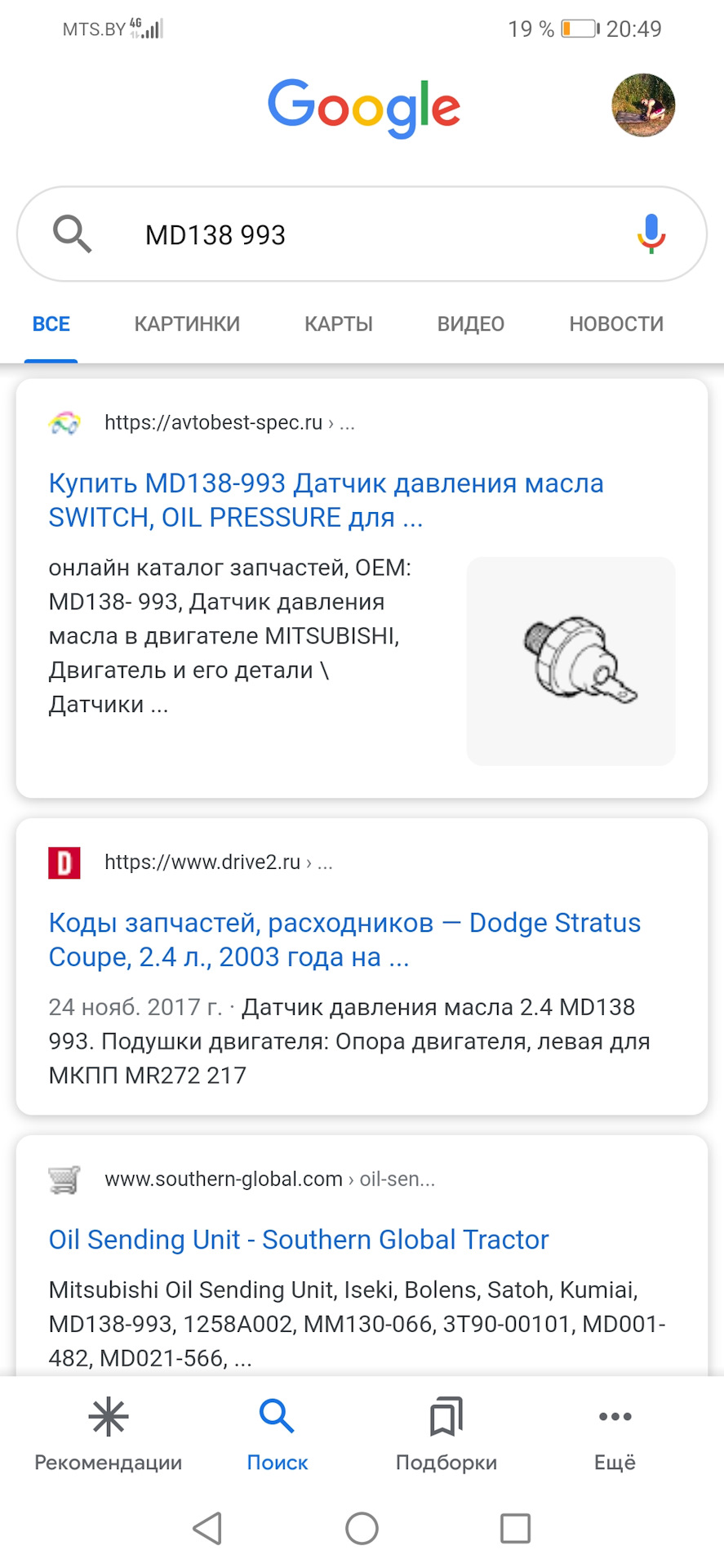This screenshot has width=724, height=1568.
Task: Open Oil Sending Unit Southern Global Tractor result
Action: coord(299,1240)
